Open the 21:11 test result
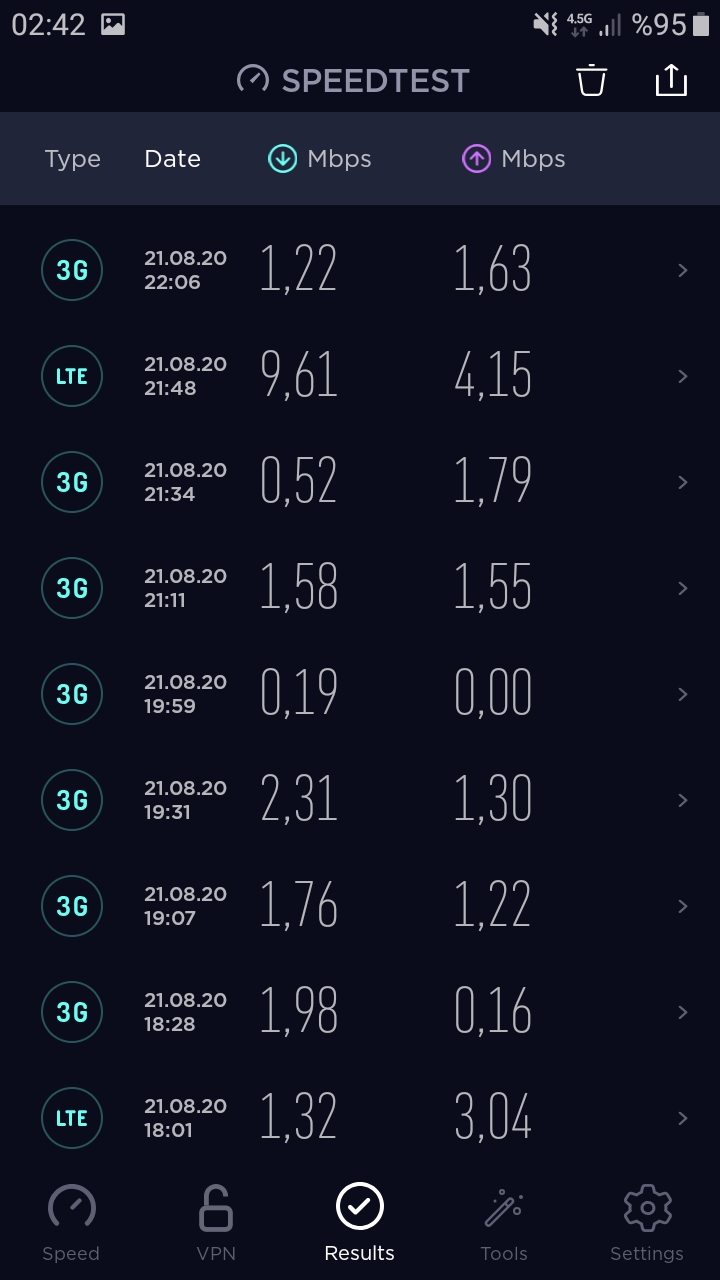Viewport: 720px width, 1280px height. 360,588
